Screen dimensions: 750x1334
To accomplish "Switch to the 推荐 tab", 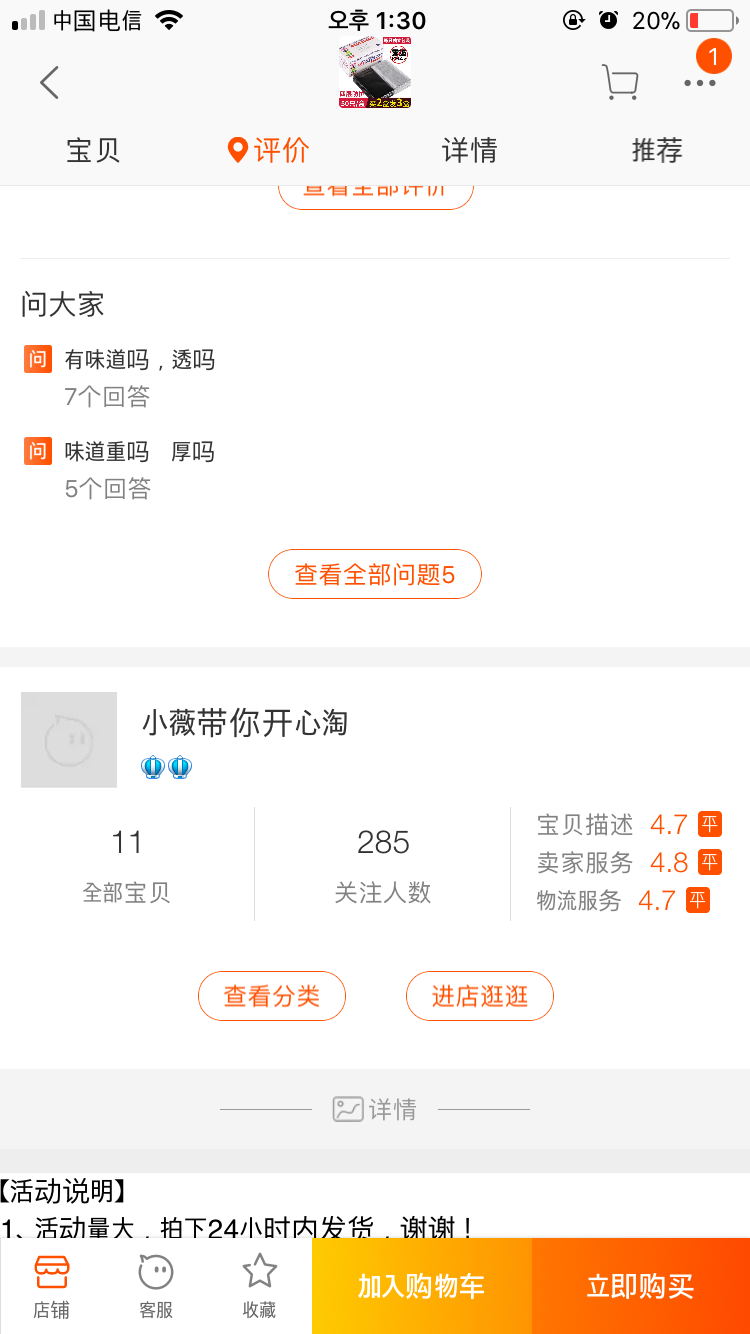I will click(x=657, y=151).
